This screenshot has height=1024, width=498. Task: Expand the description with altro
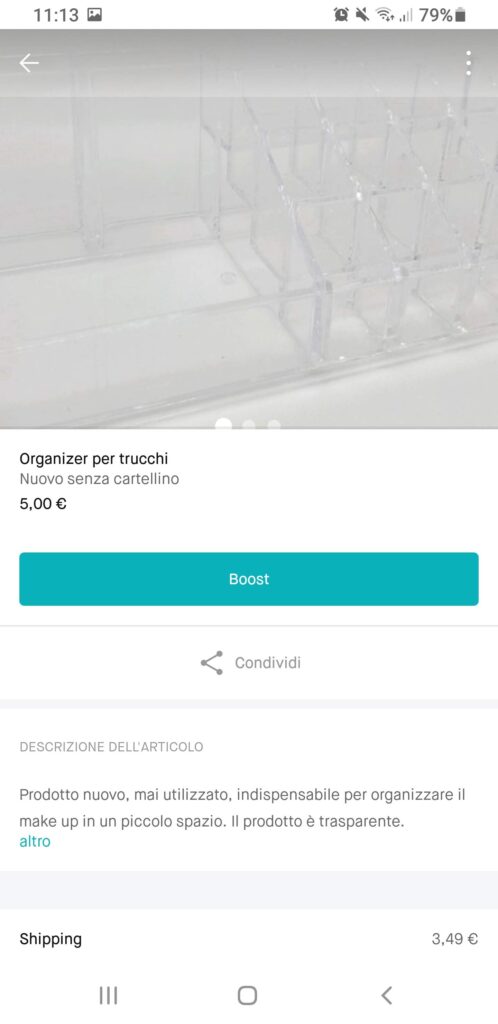[35, 841]
